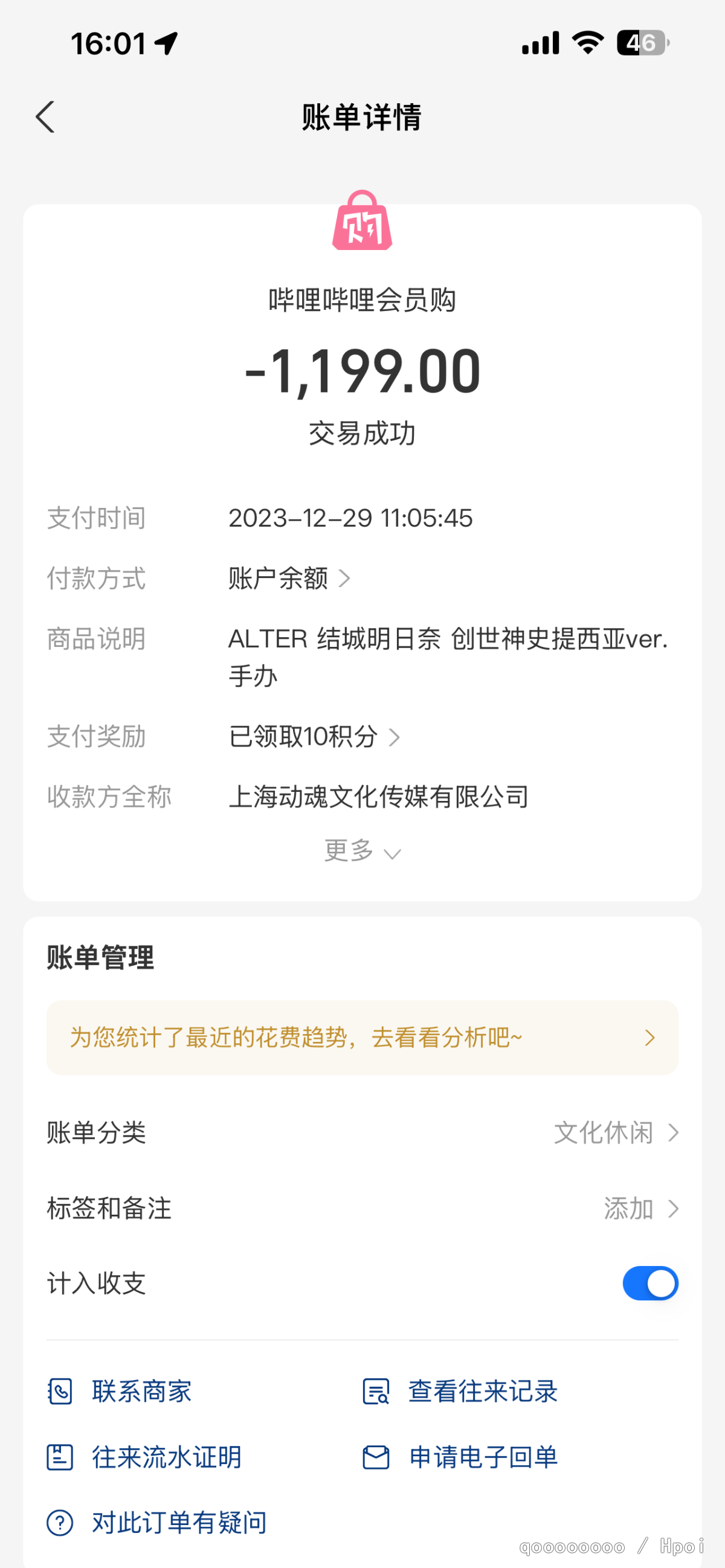The height and width of the screenshot is (1568, 725).
Task: Expand 更多 to show more bill details
Action: [x=362, y=850]
